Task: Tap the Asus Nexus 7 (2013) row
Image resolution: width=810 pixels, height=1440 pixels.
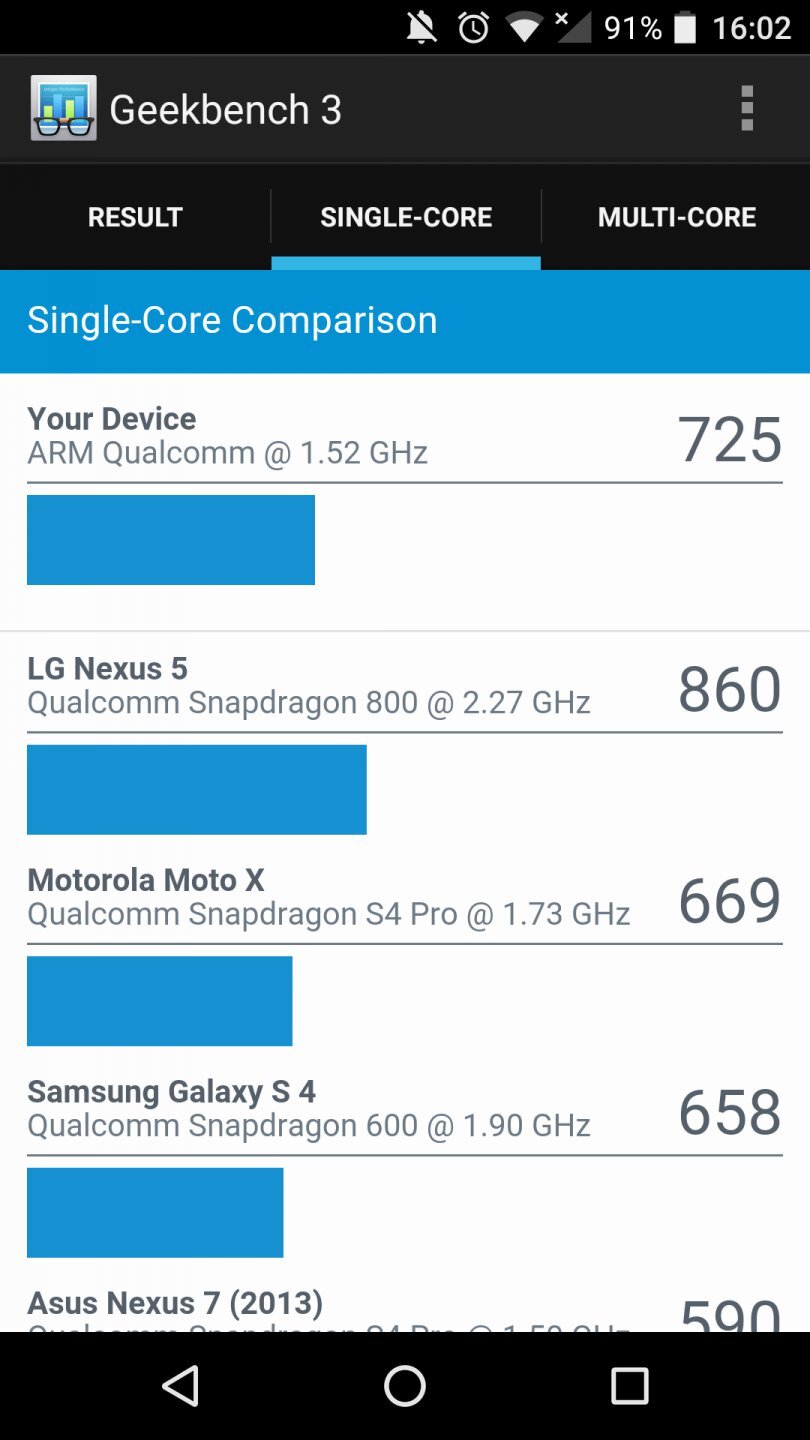Action: click(300, 1303)
